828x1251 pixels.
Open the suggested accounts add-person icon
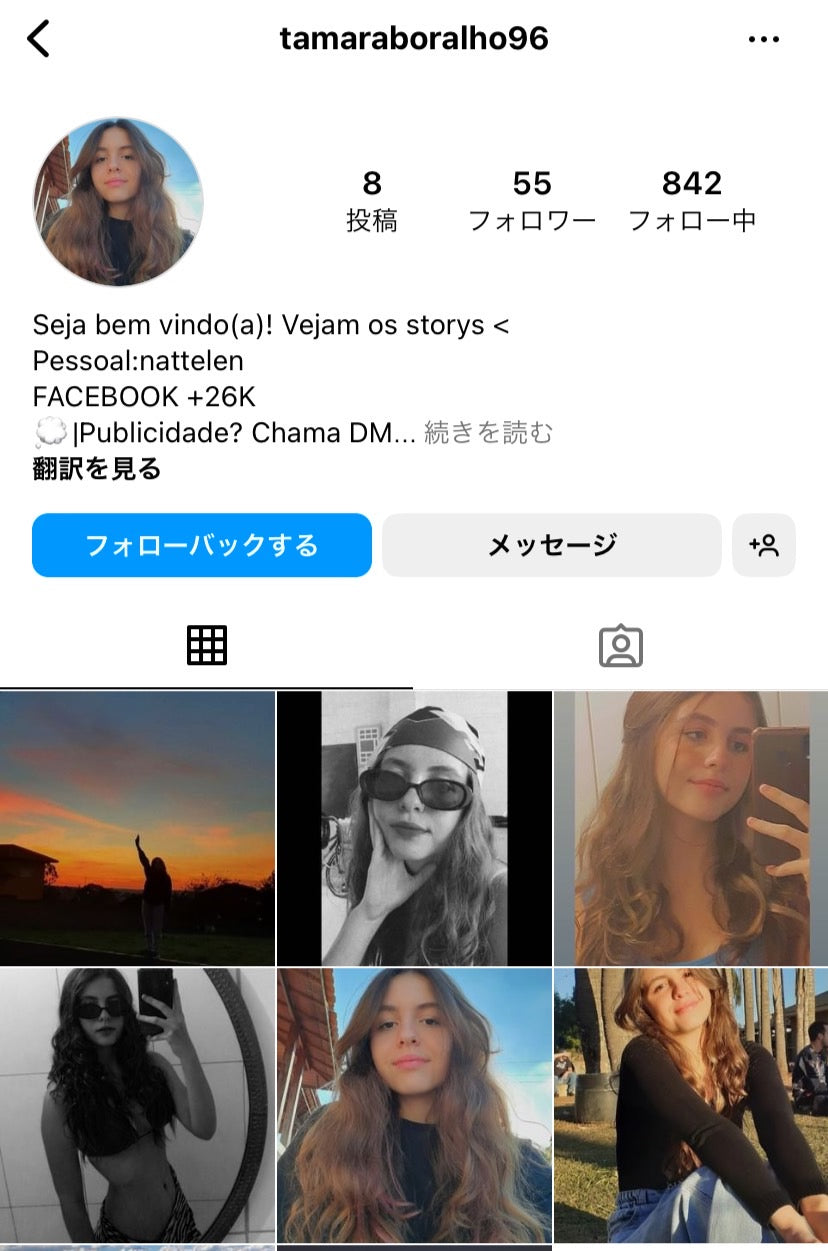pyautogui.click(x=764, y=545)
